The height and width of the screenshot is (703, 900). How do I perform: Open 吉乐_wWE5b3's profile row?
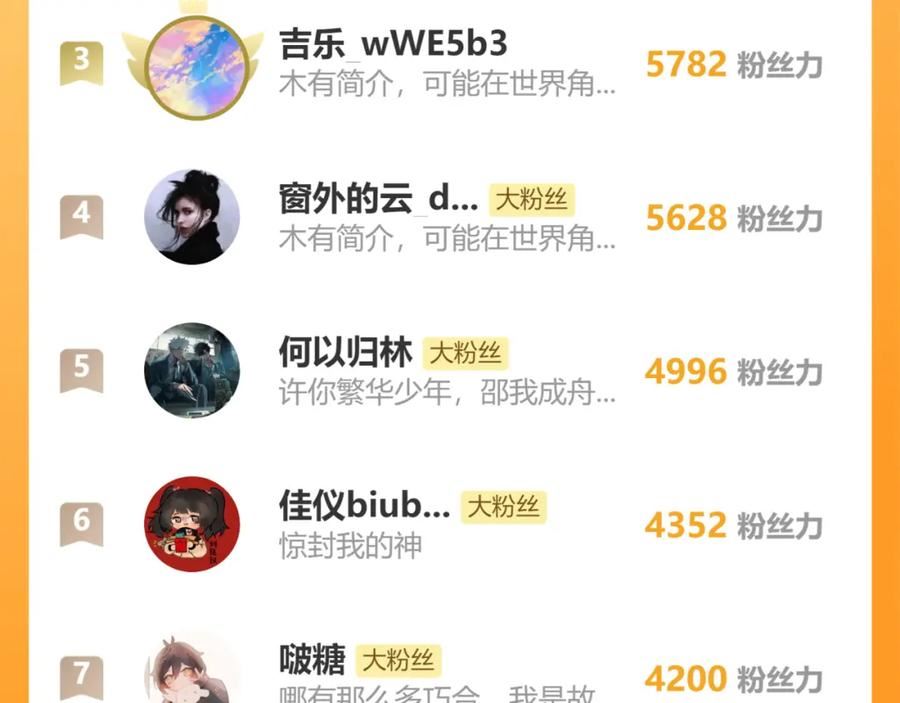click(x=394, y=45)
